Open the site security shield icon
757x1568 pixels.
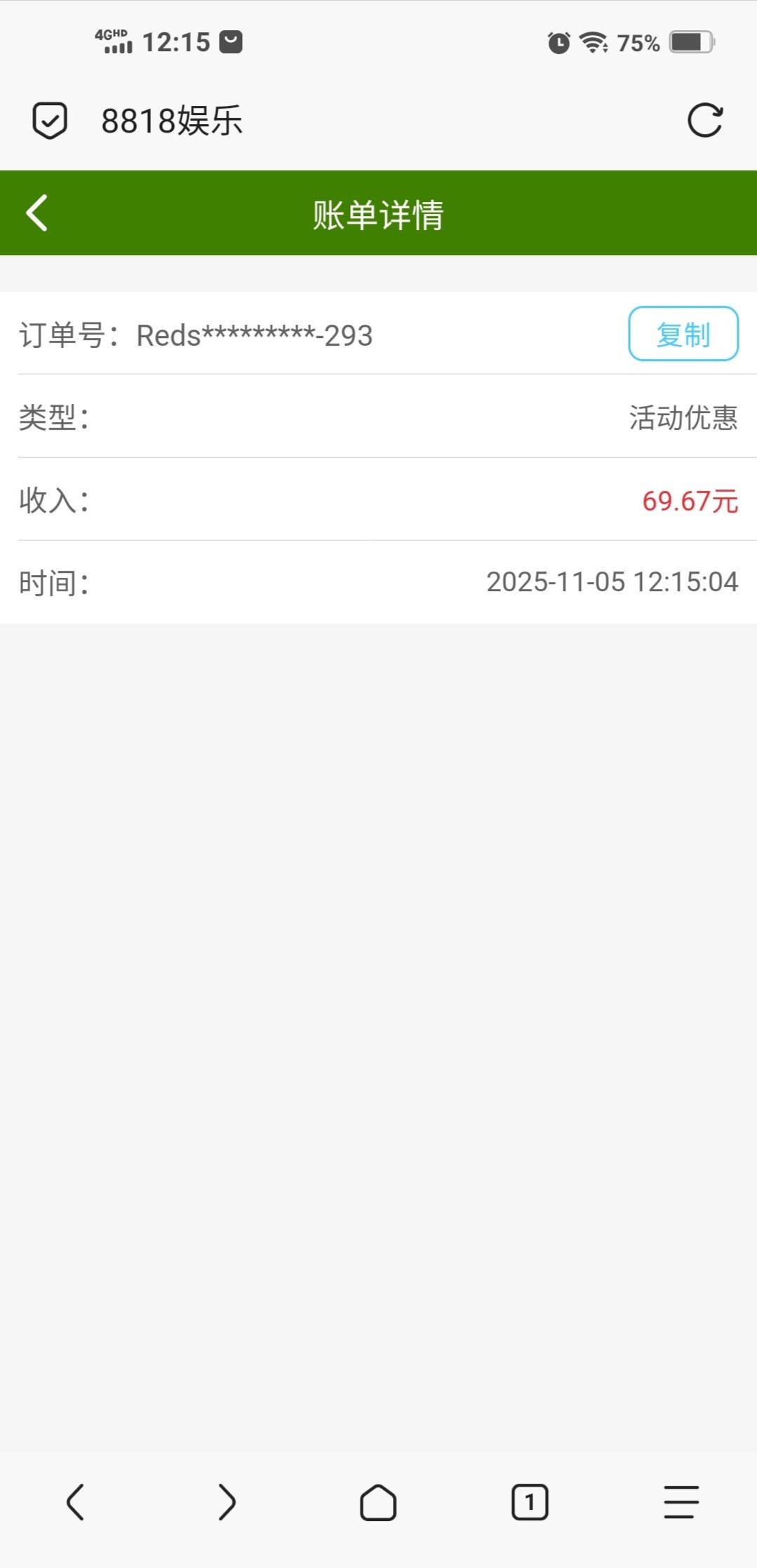click(50, 121)
